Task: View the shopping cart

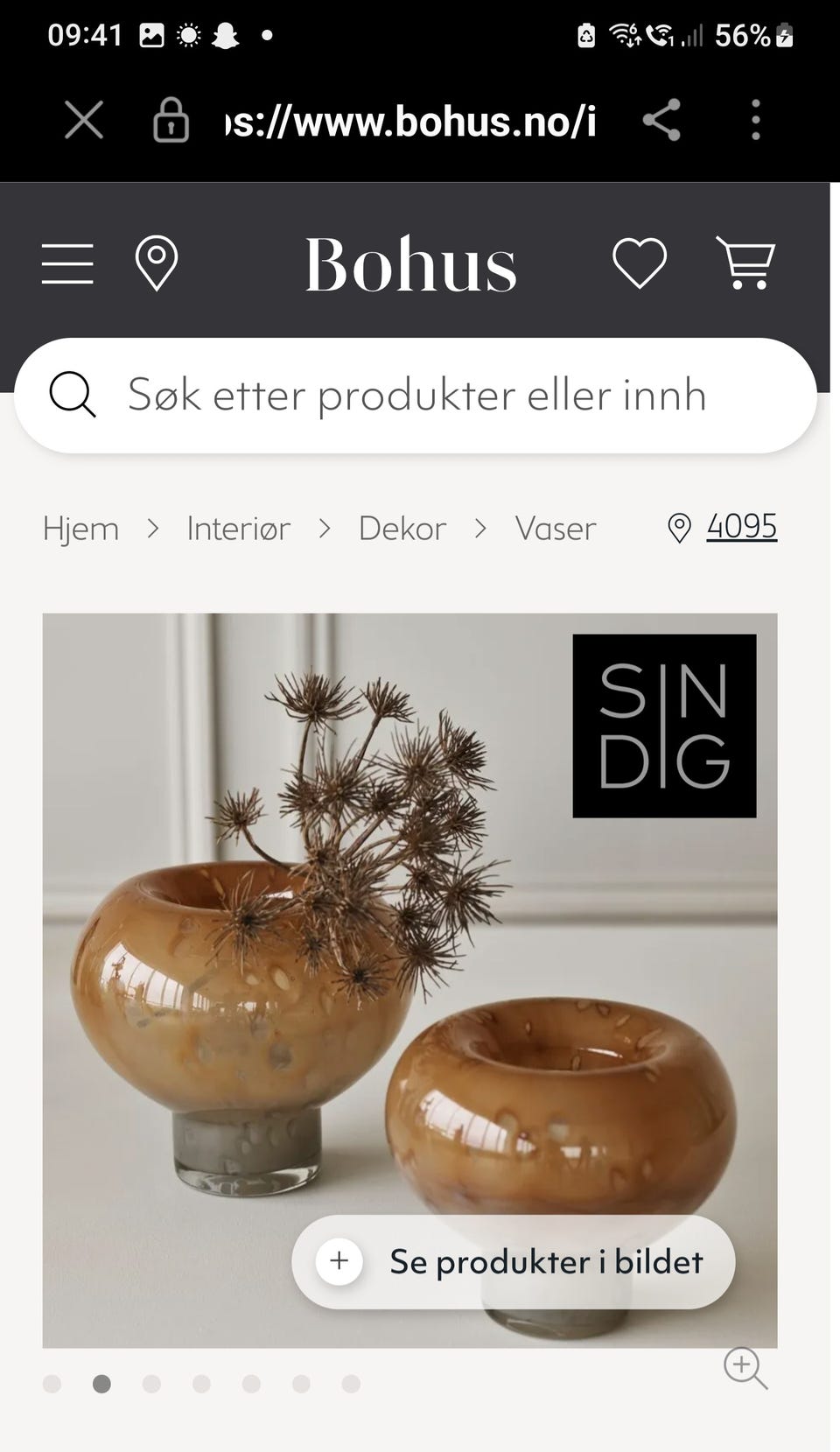Action: click(748, 263)
